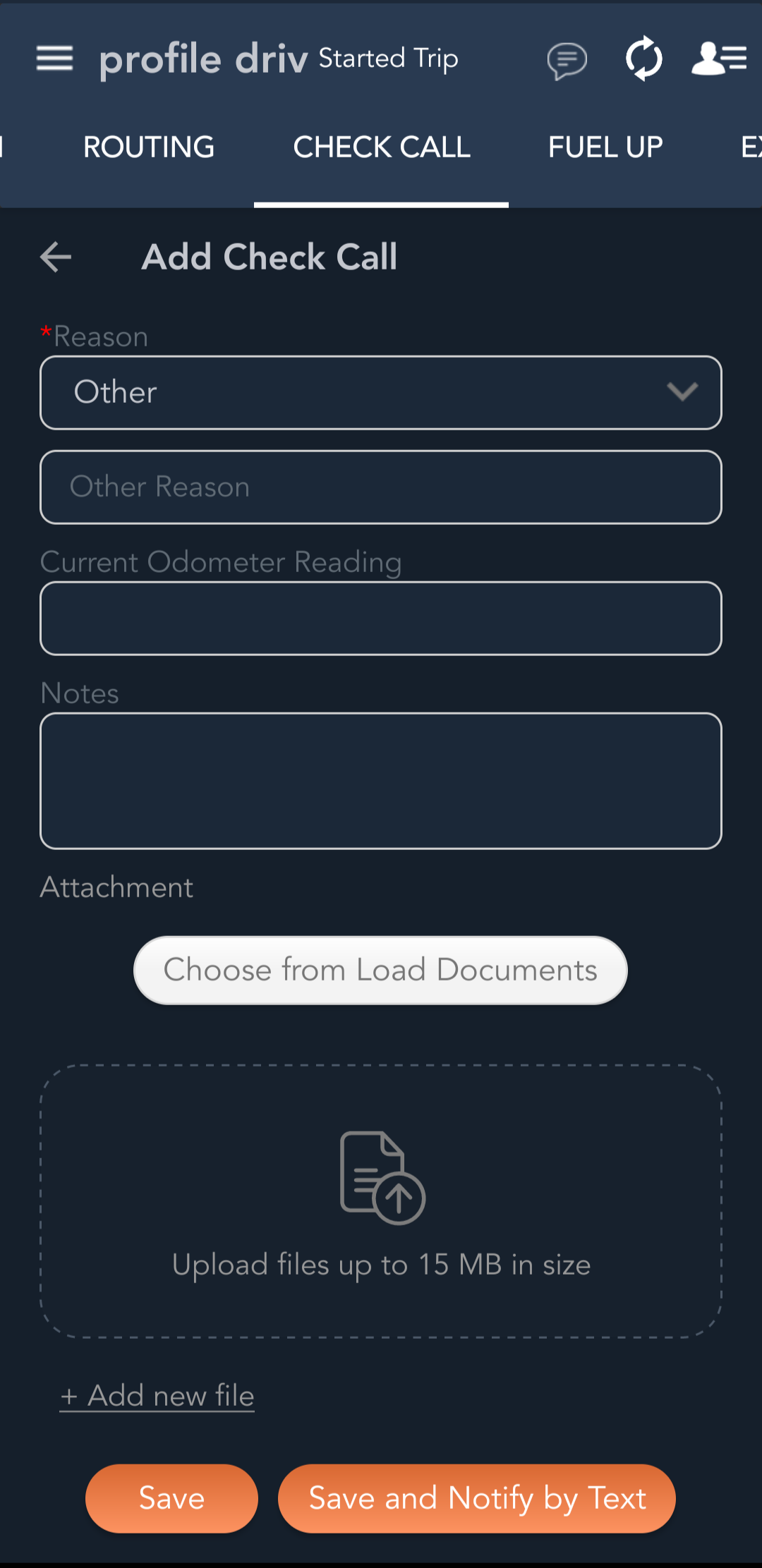Image resolution: width=762 pixels, height=1568 pixels.
Task: Tap the Save button
Action: (x=171, y=1498)
